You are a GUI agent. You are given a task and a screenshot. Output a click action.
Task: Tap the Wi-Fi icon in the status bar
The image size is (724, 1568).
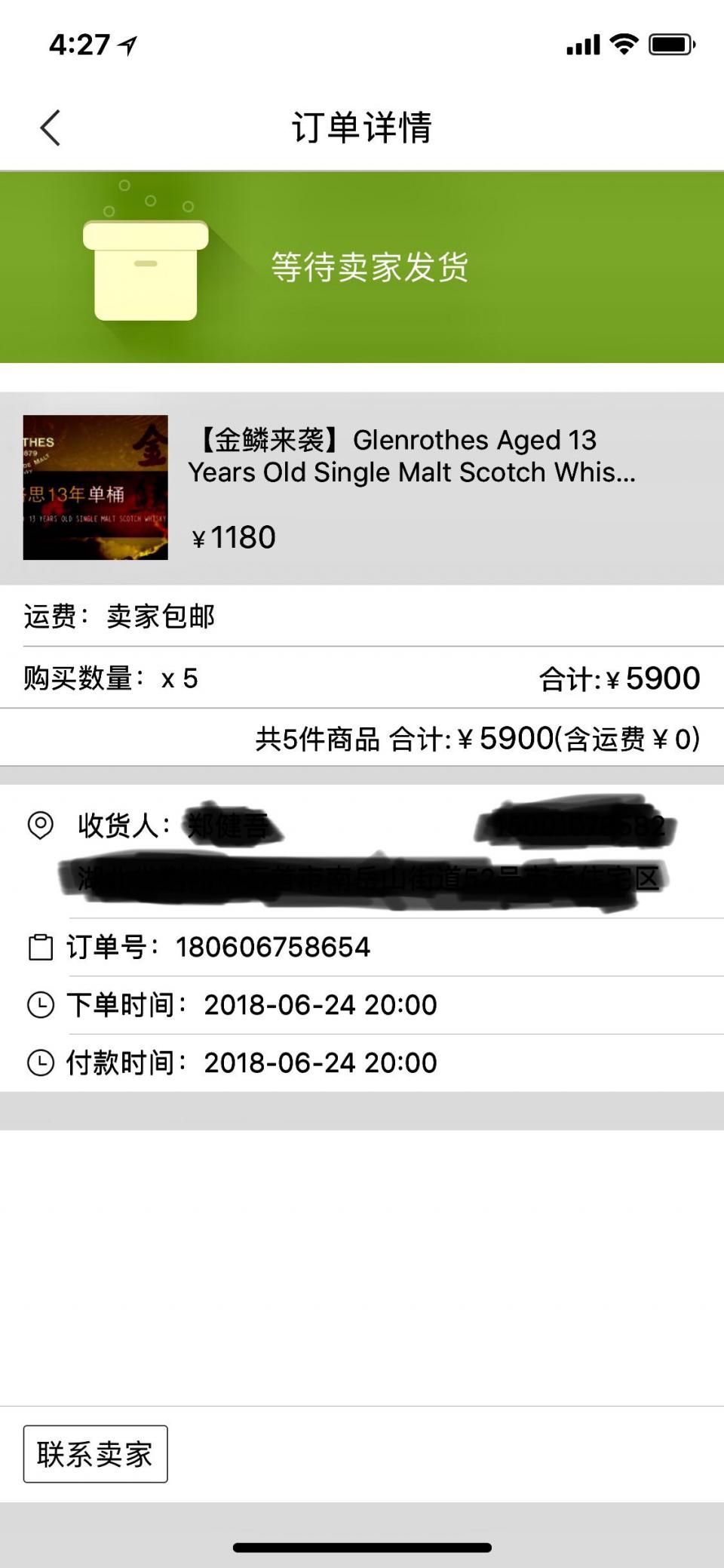pos(623,45)
